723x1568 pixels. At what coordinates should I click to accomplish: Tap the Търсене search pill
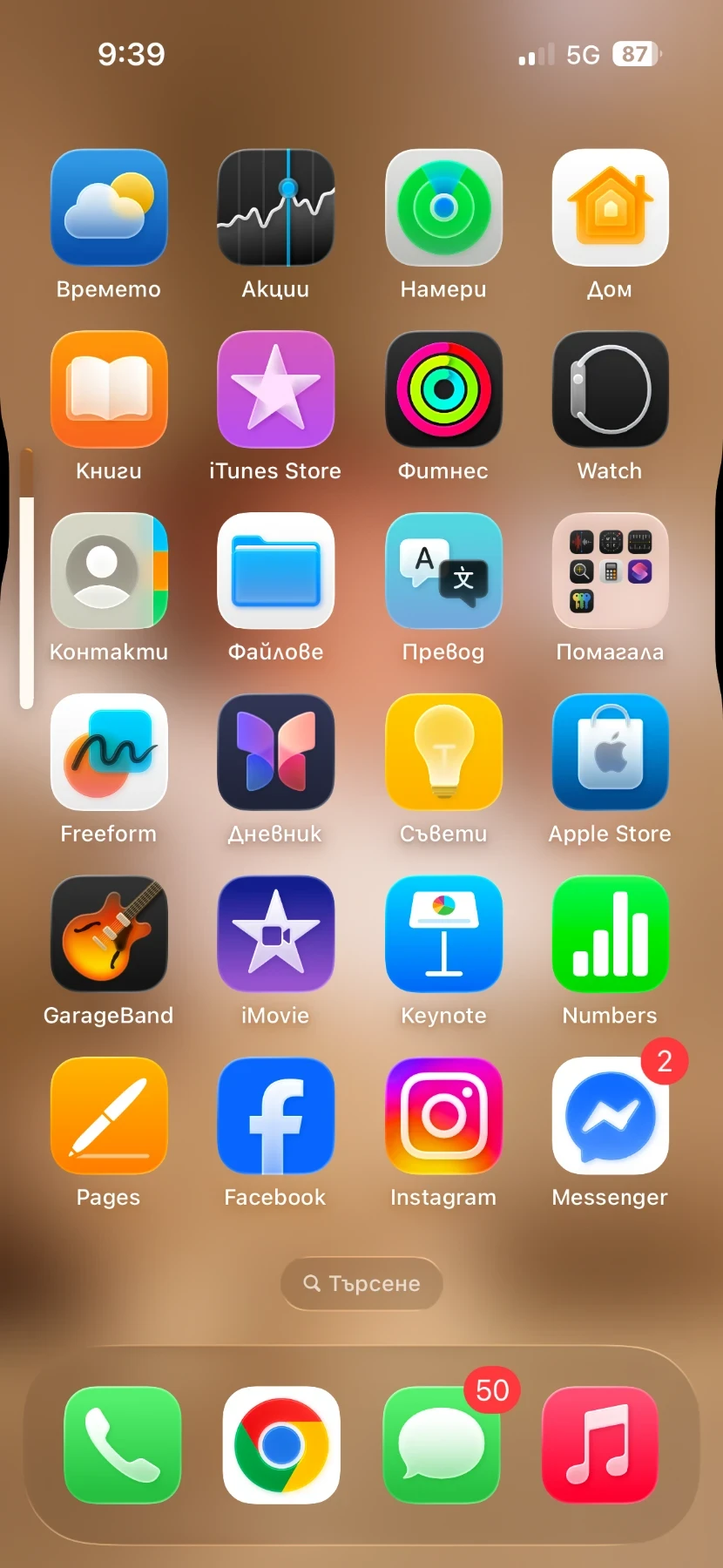pyautogui.click(x=361, y=1283)
